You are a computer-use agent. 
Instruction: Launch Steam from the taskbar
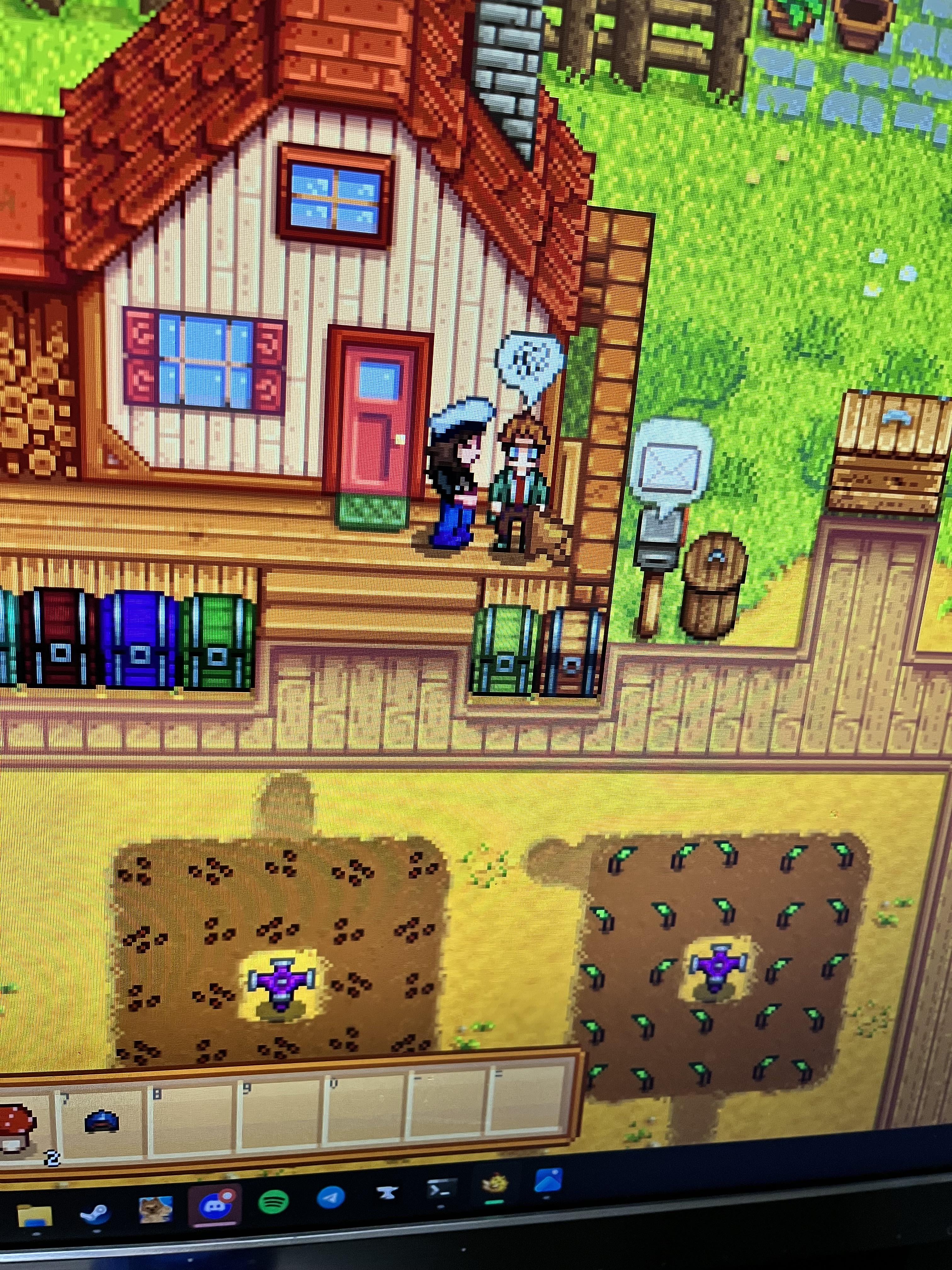(x=95, y=1213)
